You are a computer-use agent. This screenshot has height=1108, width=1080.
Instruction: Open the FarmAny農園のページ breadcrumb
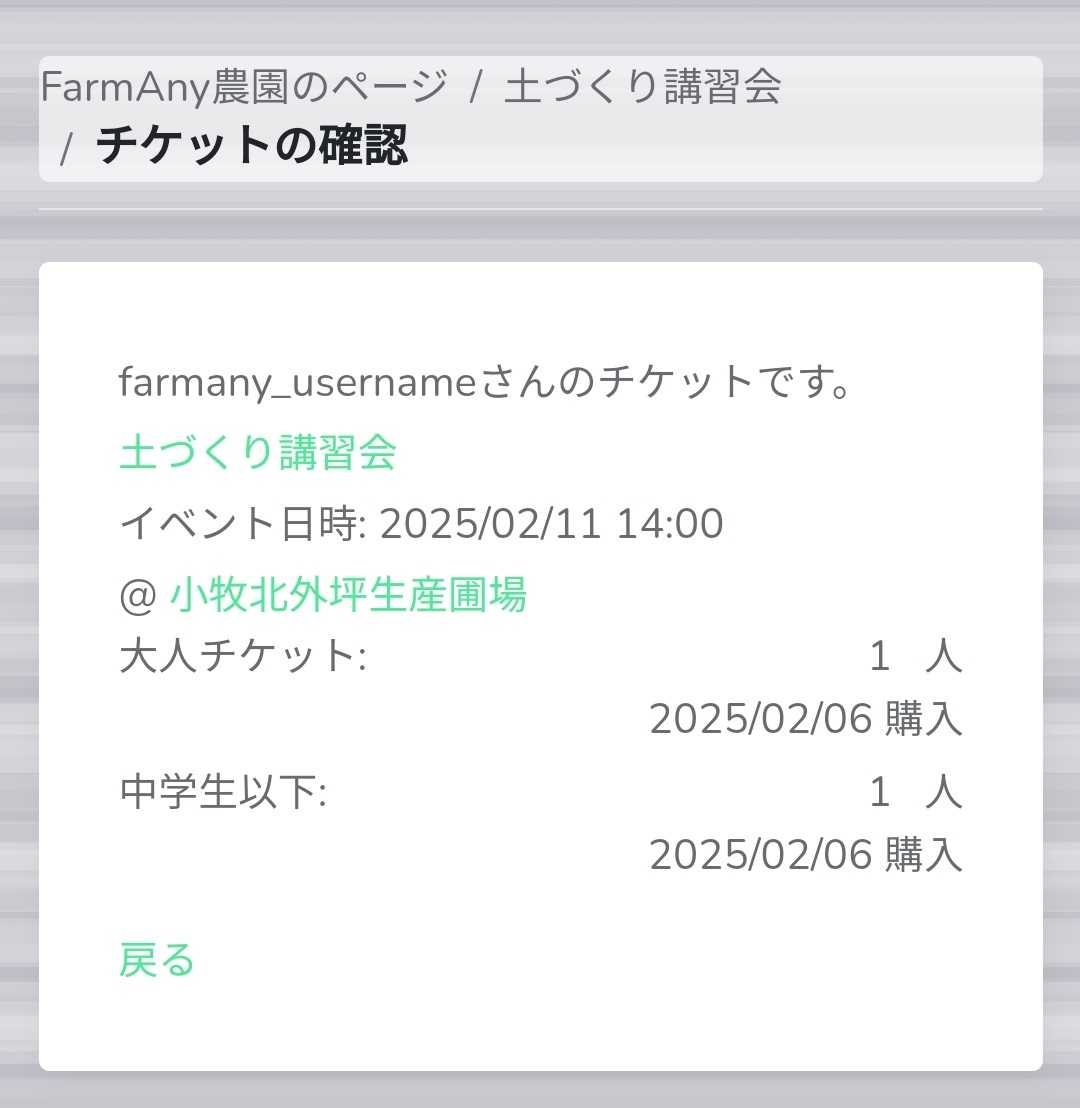244,88
